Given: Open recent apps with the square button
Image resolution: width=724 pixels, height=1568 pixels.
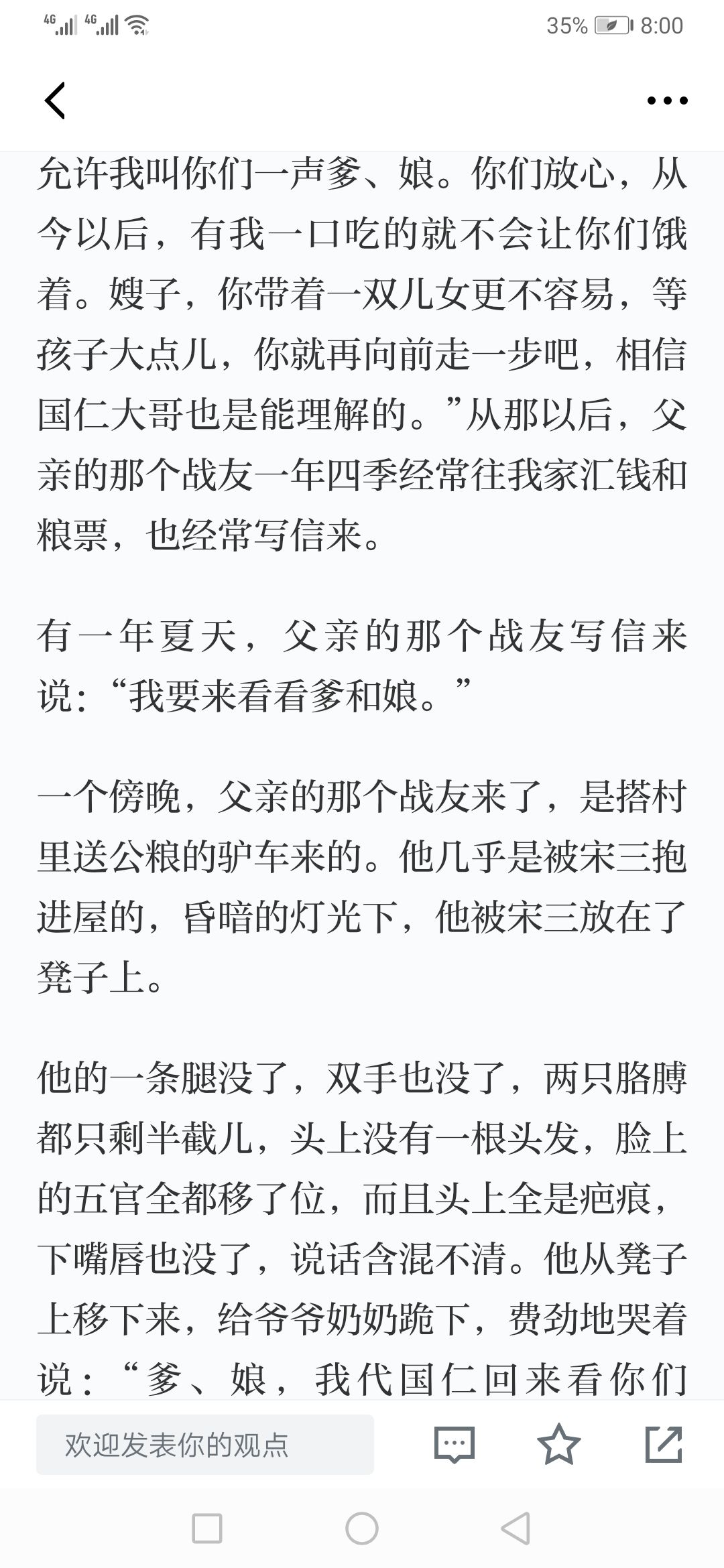Looking at the screenshot, I should tap(207, 1528).
